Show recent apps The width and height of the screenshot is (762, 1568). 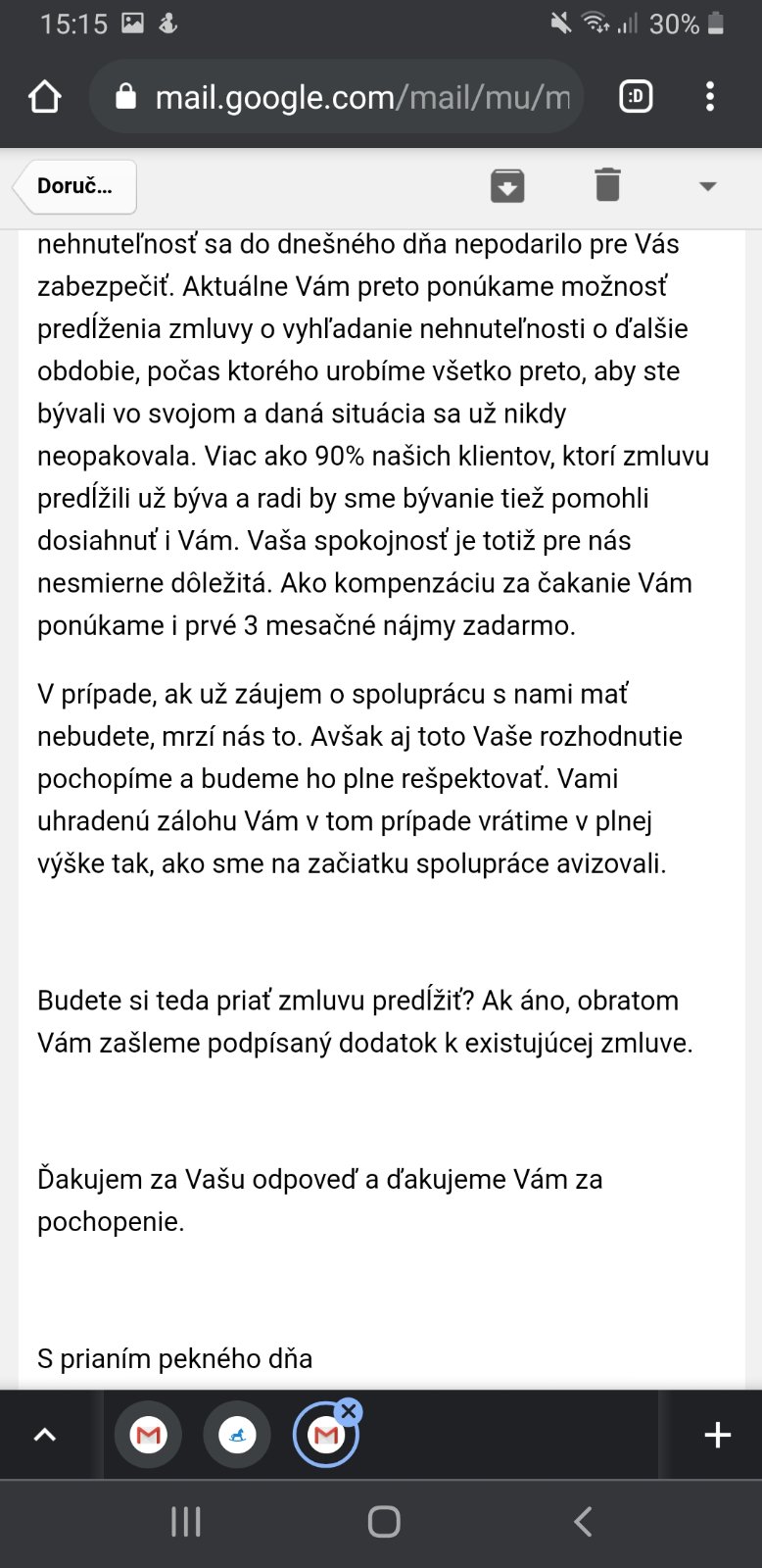point(186,1522)
